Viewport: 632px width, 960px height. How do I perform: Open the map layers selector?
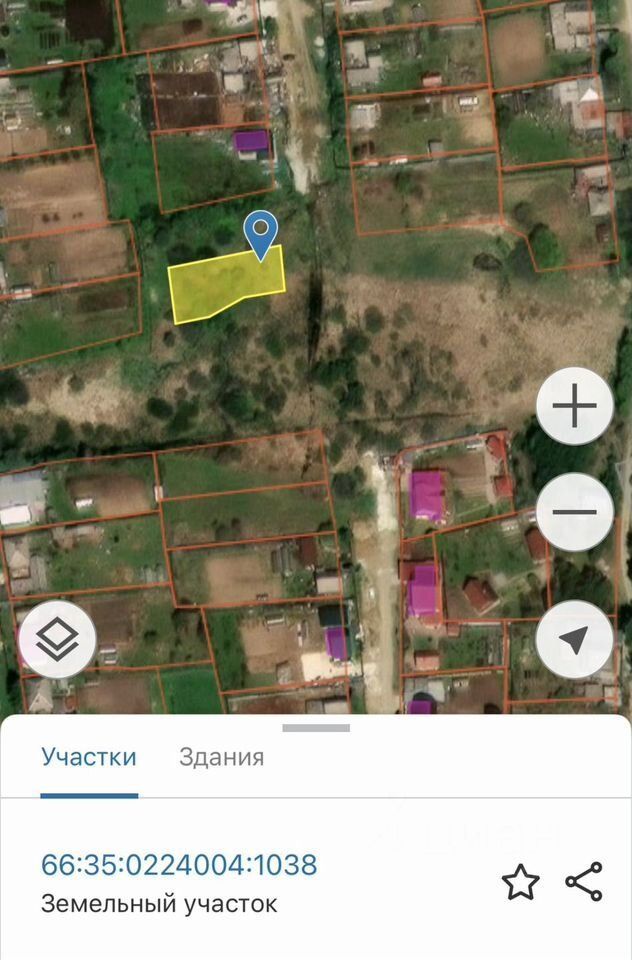57,640
